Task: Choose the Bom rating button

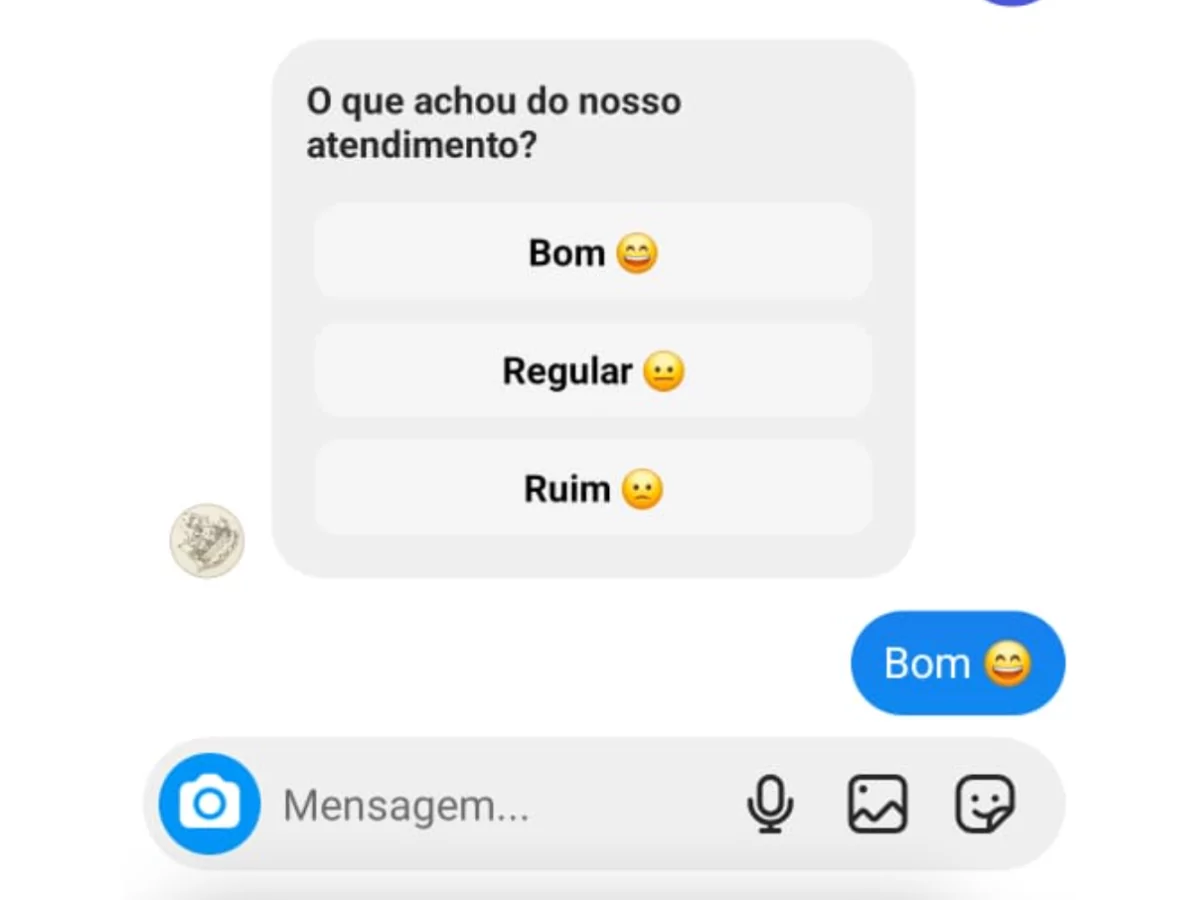Action: click(x=593, y=253)
